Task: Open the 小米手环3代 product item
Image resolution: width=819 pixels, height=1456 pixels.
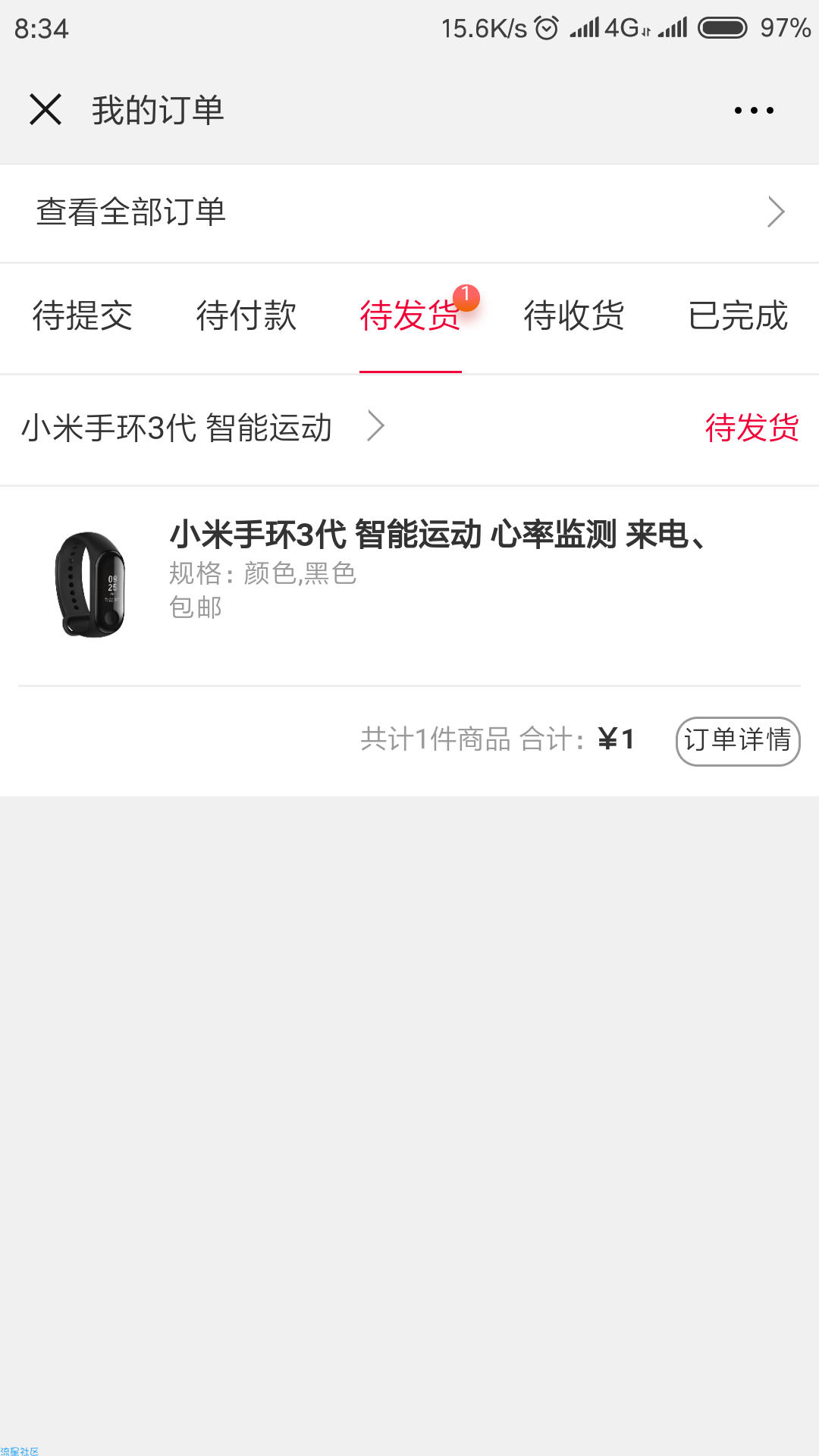Action: [409, 585]
